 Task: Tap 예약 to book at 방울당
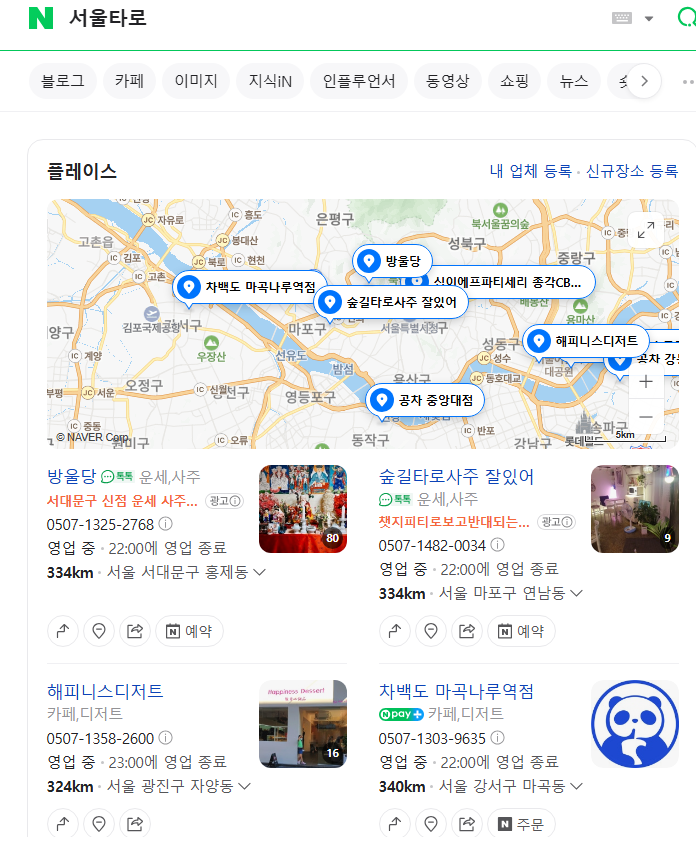[x=187, y=631]
